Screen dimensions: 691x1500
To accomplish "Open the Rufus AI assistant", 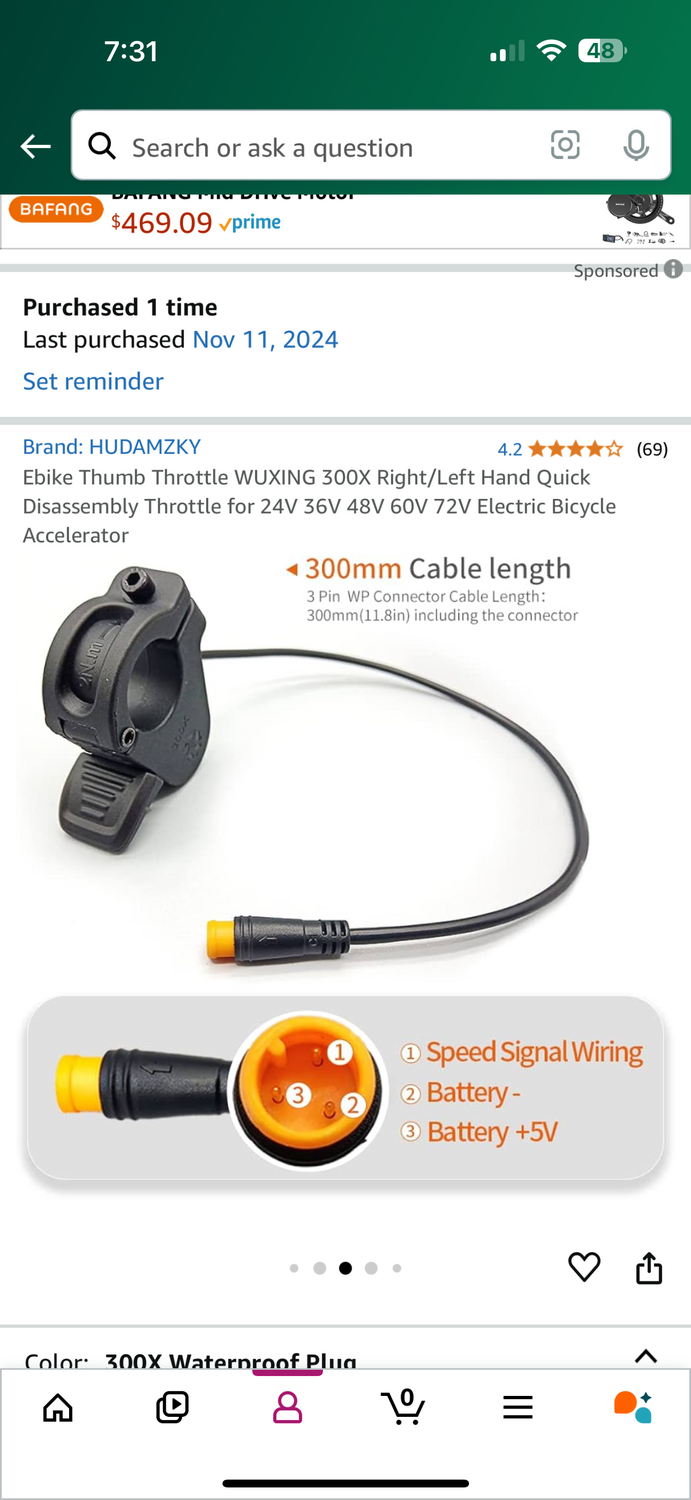I will [x=633, y=1407].
